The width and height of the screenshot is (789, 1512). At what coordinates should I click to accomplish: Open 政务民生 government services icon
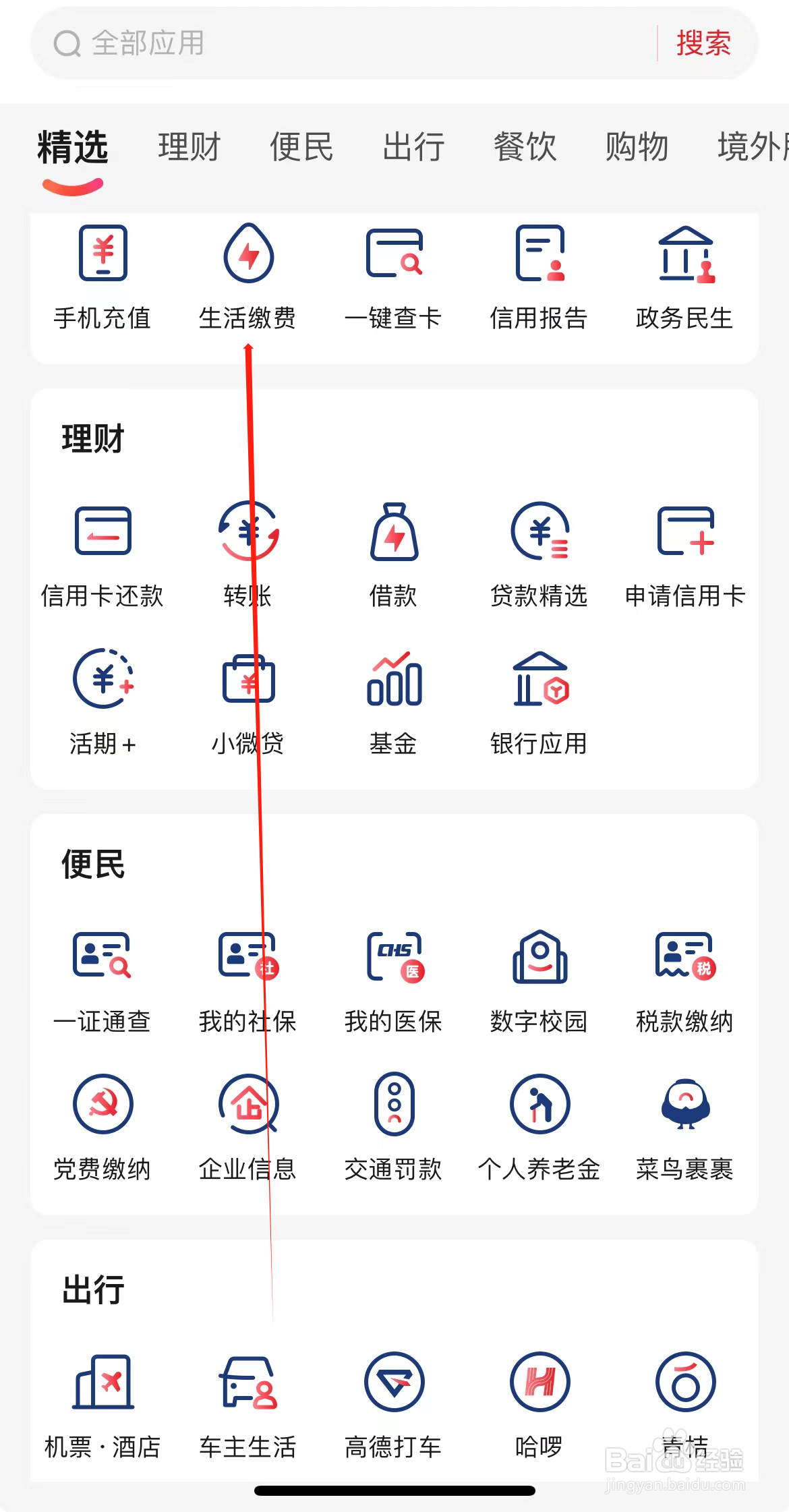pyautogui.click(x=685, y=277)
